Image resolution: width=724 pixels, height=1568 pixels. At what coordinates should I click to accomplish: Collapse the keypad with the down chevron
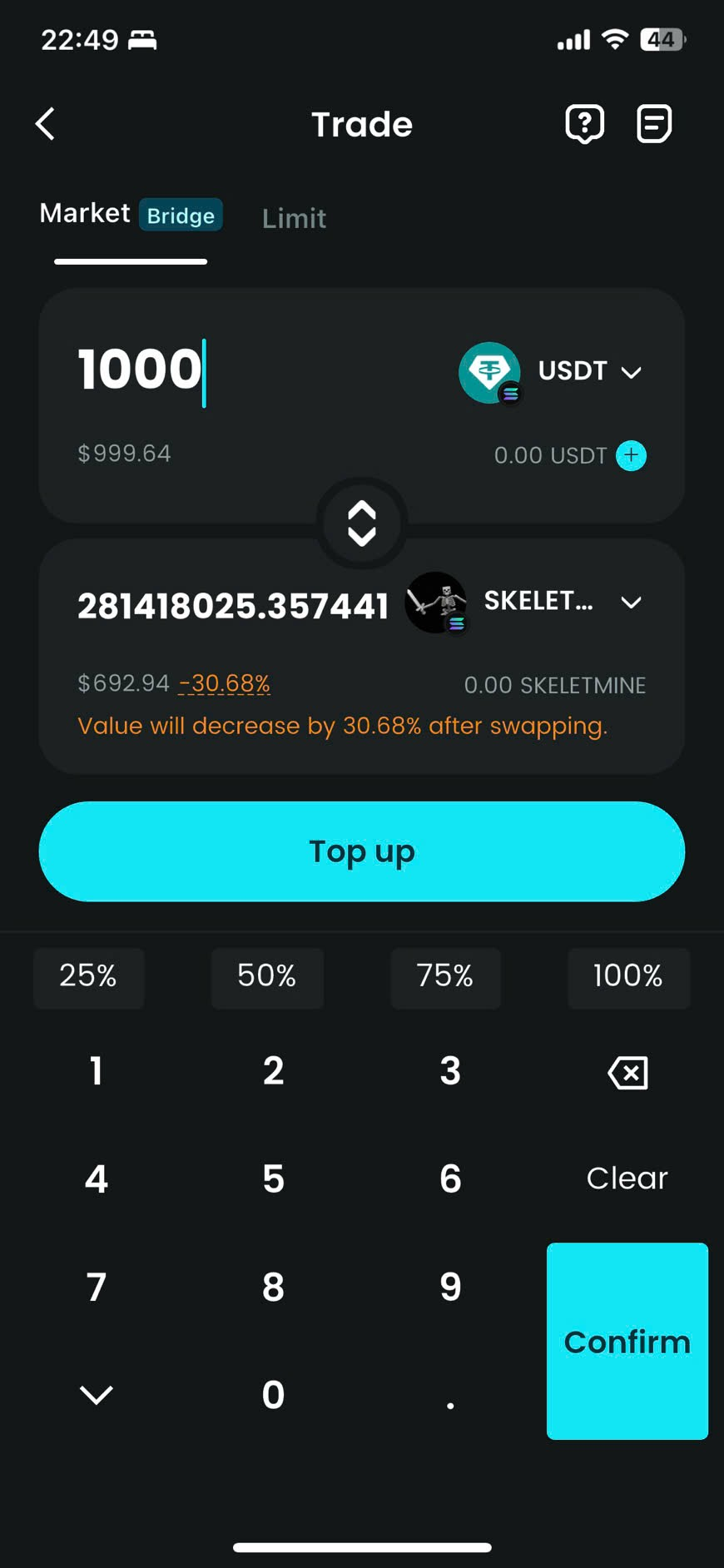[95, 1395]
